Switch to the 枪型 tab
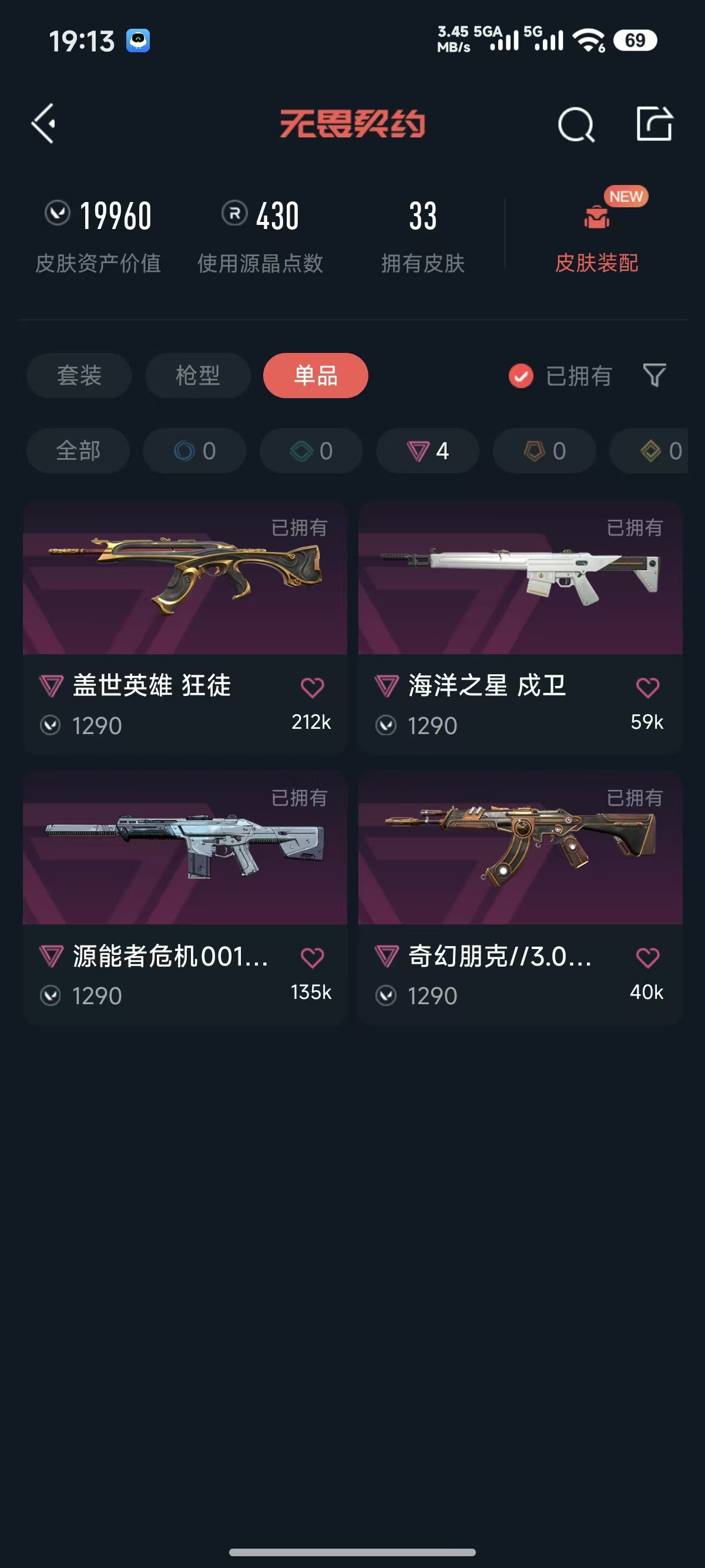705x1568 pixels. 197,376
